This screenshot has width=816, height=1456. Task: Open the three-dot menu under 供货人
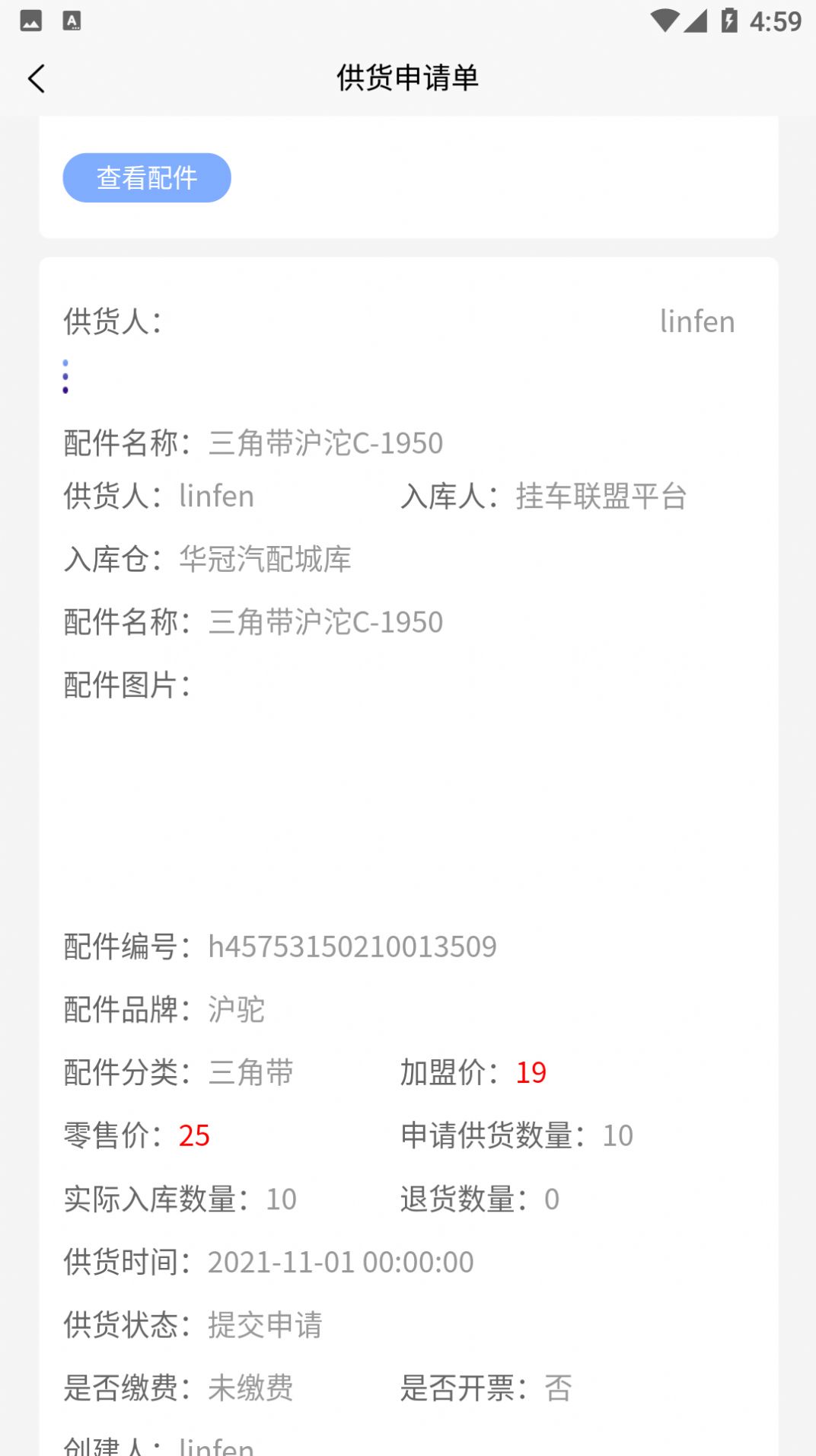click(x=65, y=376)
